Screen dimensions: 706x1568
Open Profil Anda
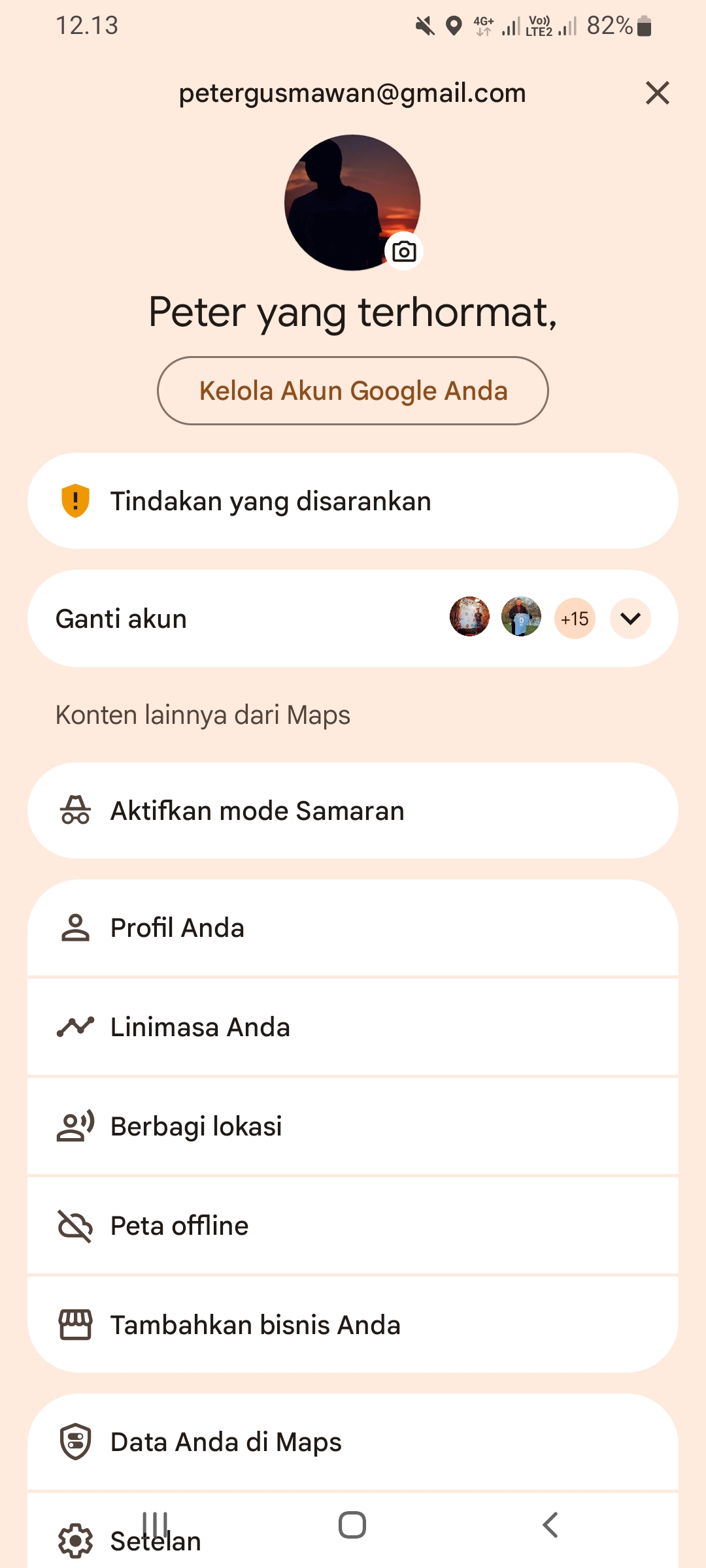[353, 928]
